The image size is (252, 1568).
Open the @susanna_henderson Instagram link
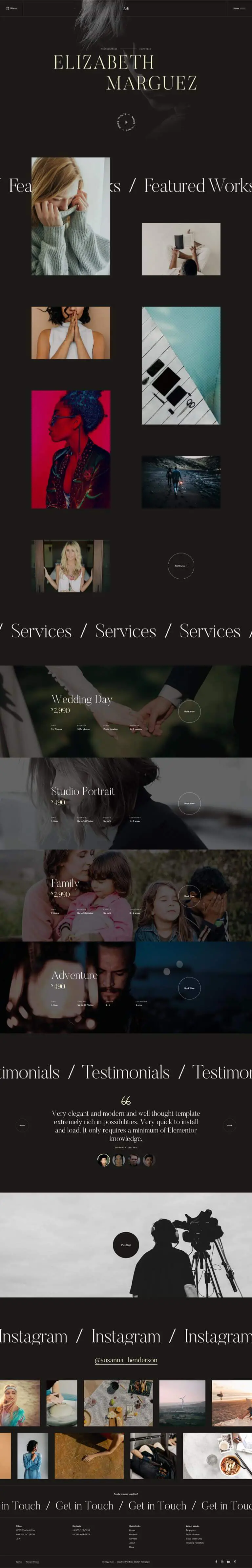(126, 1359)
